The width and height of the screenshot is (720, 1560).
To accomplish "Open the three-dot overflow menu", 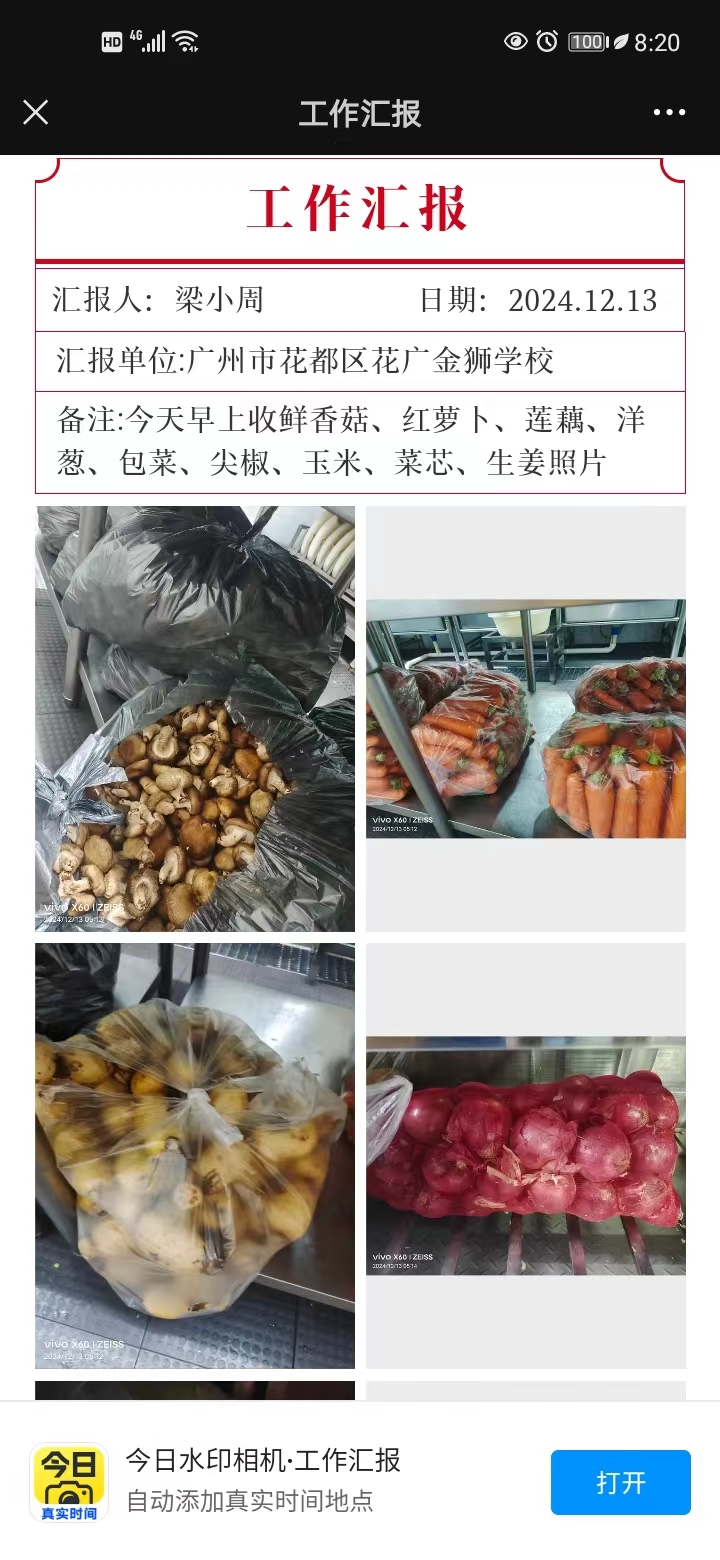I will (x=669, y=112).
